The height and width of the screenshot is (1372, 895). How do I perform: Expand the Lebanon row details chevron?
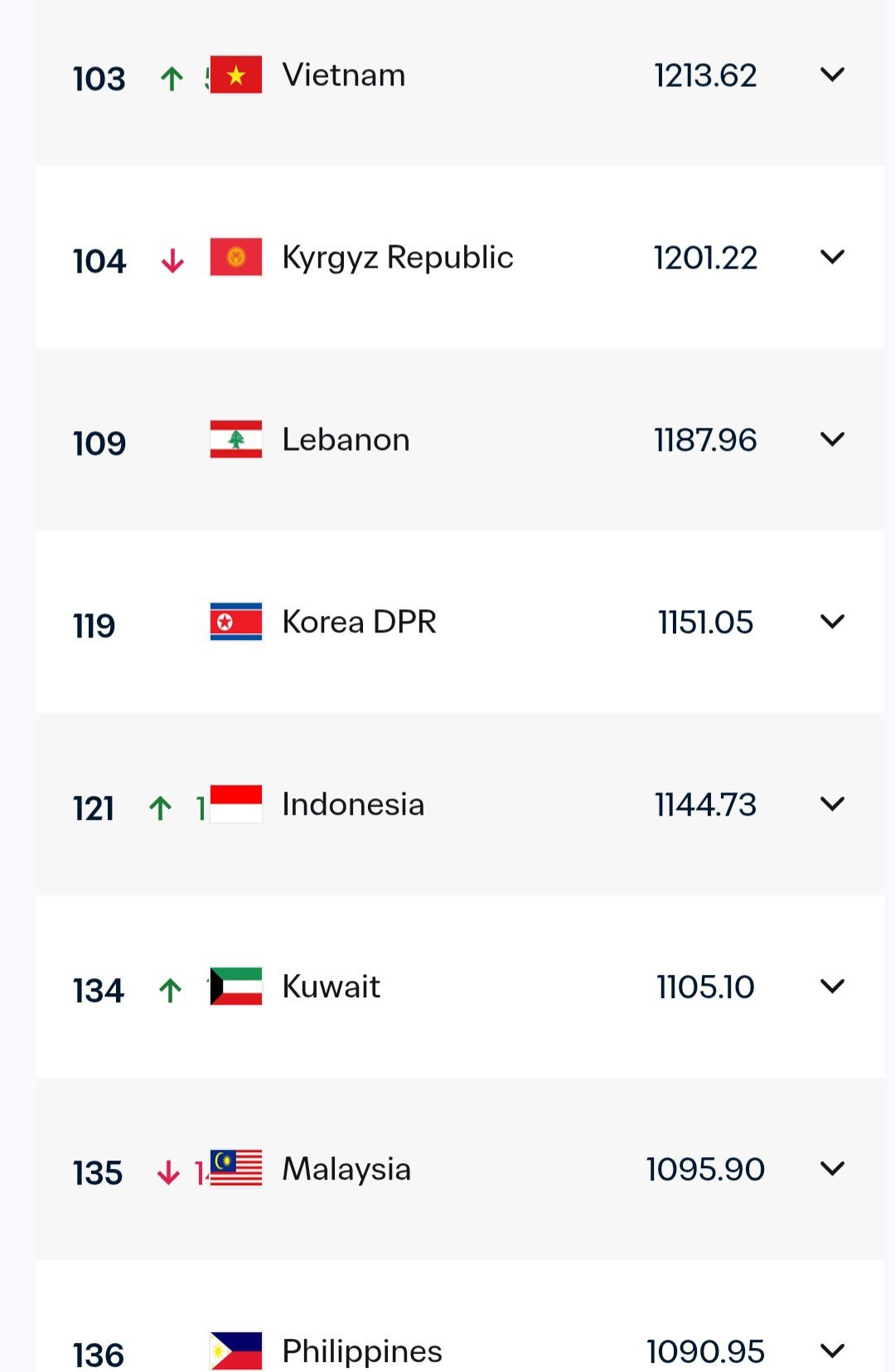832,439
